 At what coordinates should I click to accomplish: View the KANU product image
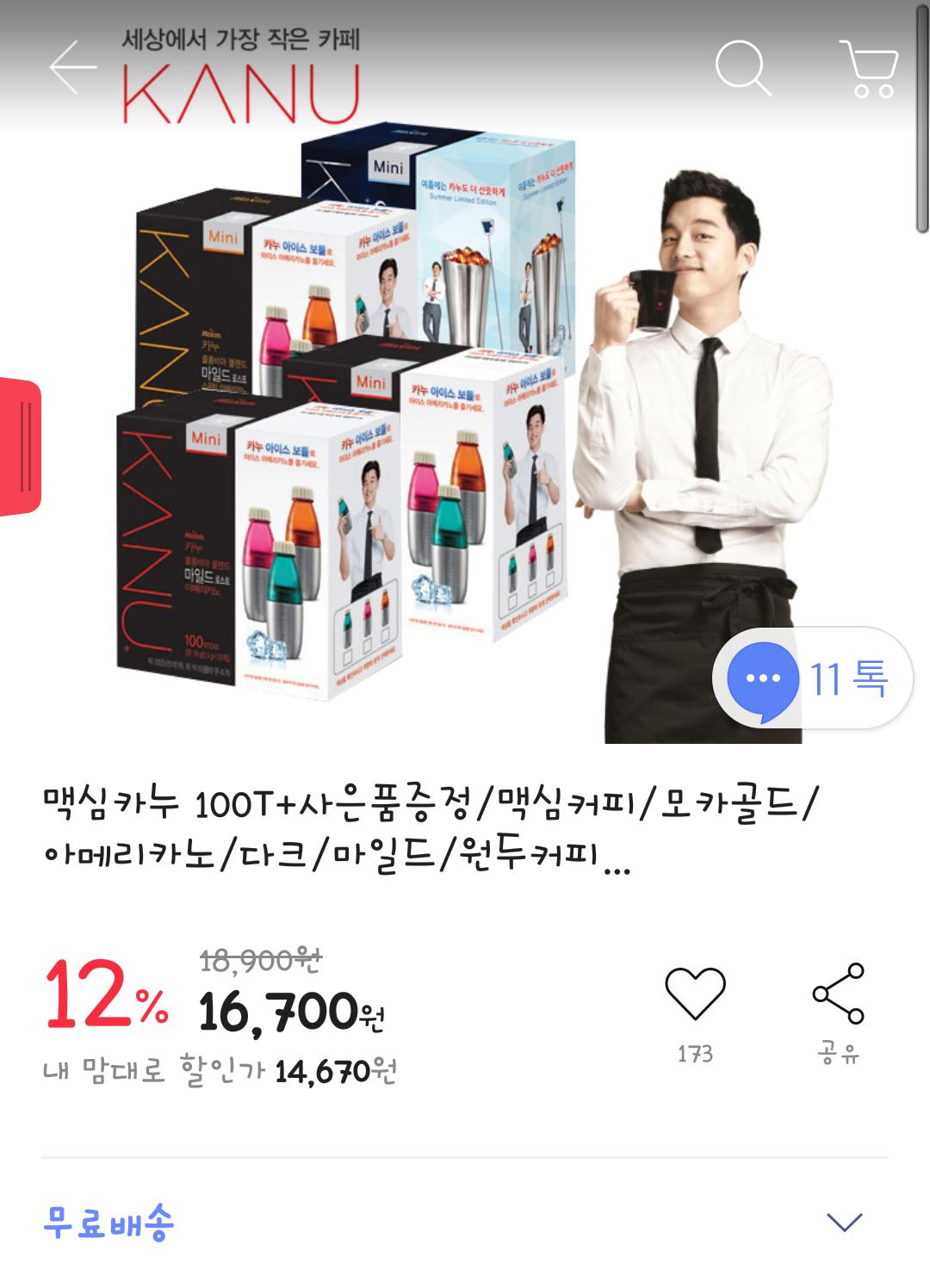[x=465, y=430]
